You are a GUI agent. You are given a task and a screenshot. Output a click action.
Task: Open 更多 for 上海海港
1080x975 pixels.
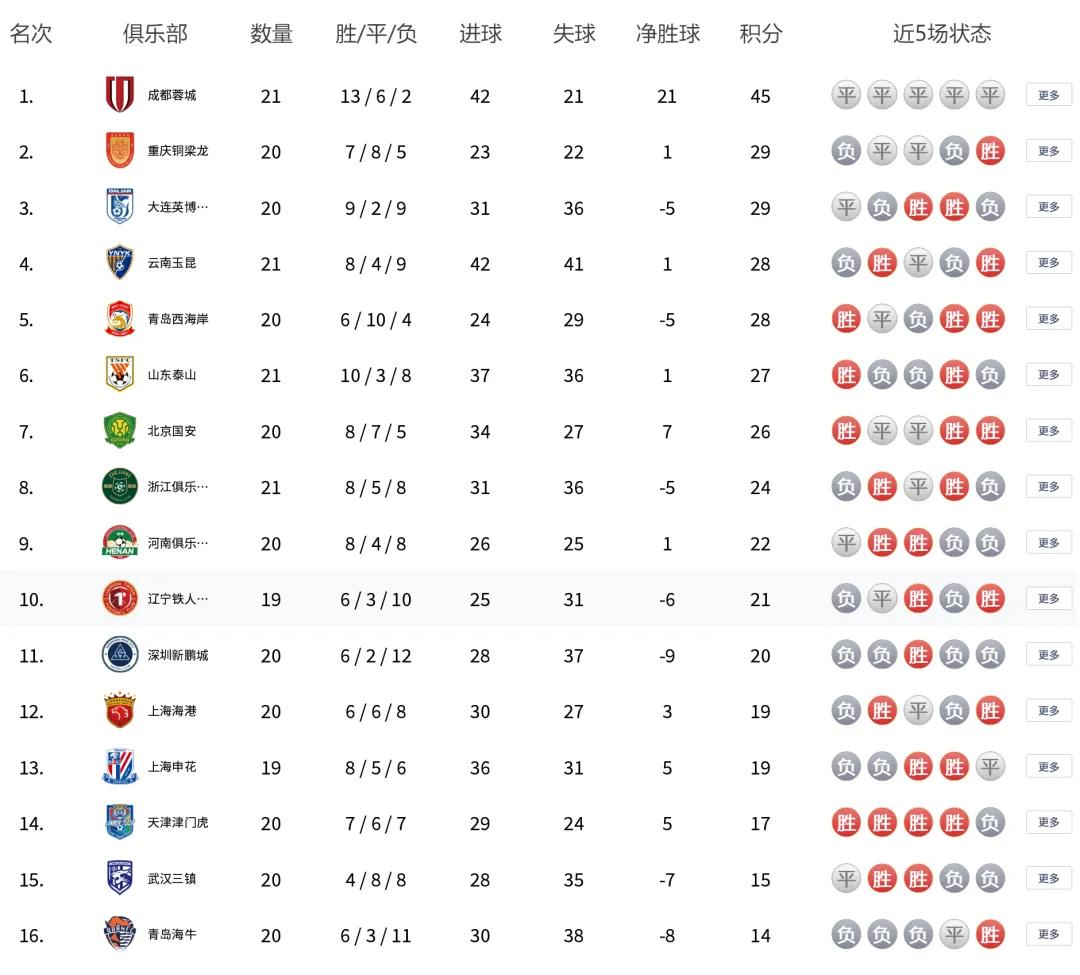click(1048, 711)
